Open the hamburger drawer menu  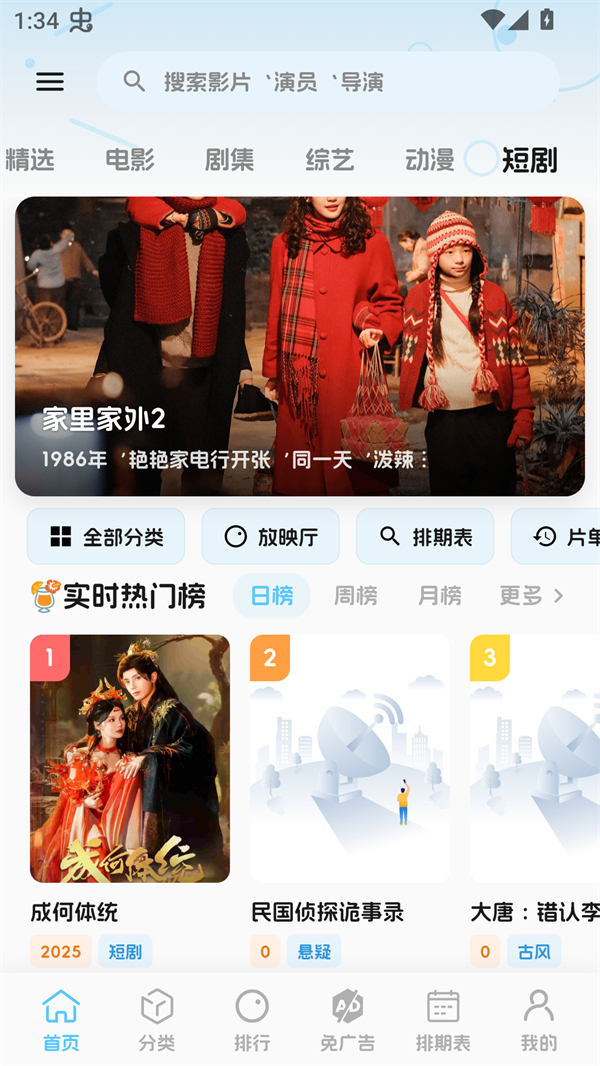point(50,82)
